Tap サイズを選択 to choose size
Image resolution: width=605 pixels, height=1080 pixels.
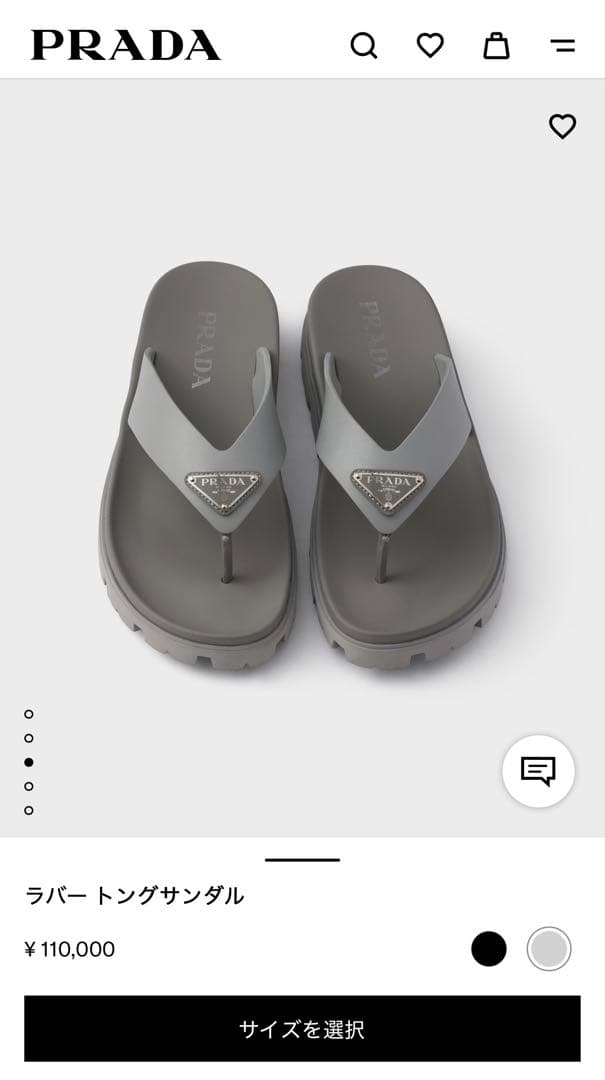coord(302,1028)
